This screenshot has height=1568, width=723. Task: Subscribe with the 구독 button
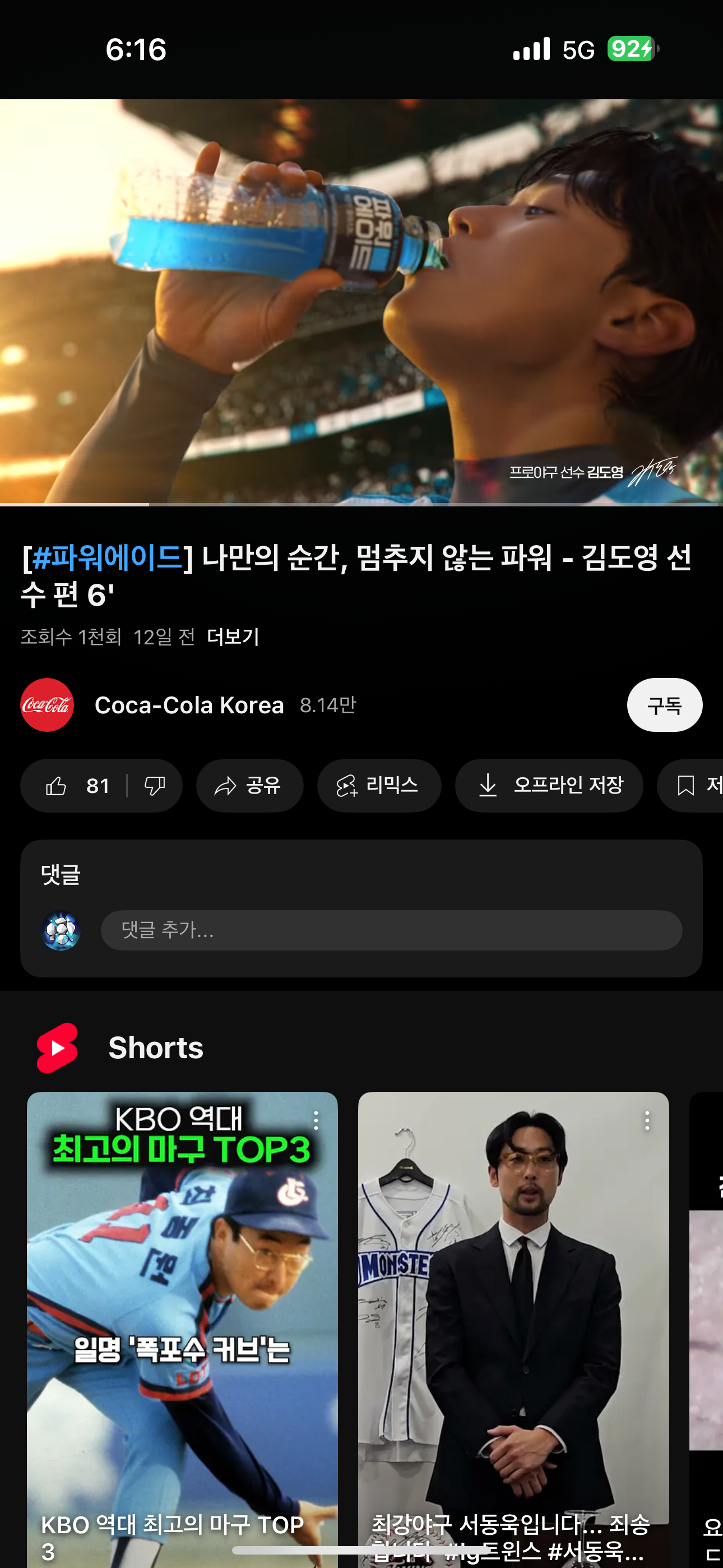tap(664, 705)
